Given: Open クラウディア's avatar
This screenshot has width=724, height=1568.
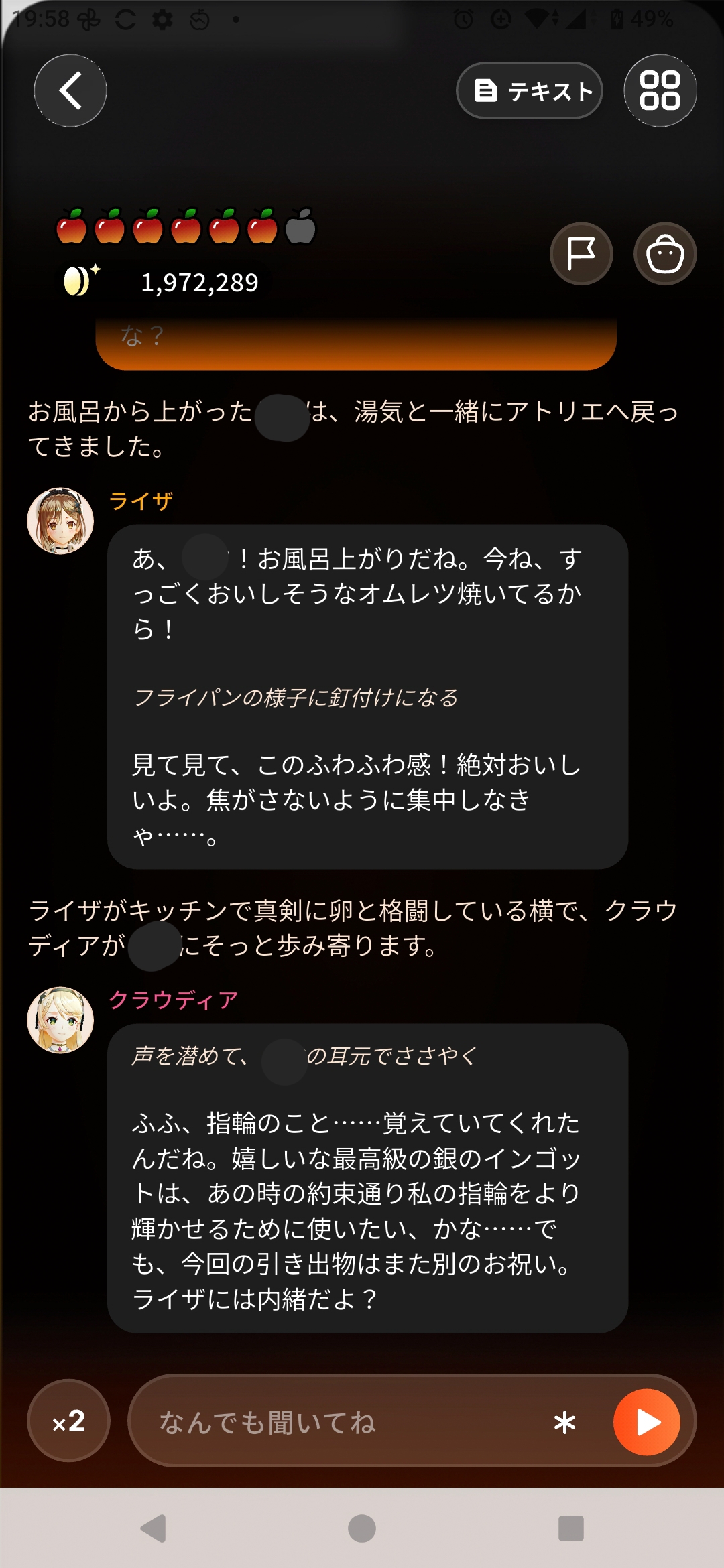Looking at the screenshot, I should 60,1020.
